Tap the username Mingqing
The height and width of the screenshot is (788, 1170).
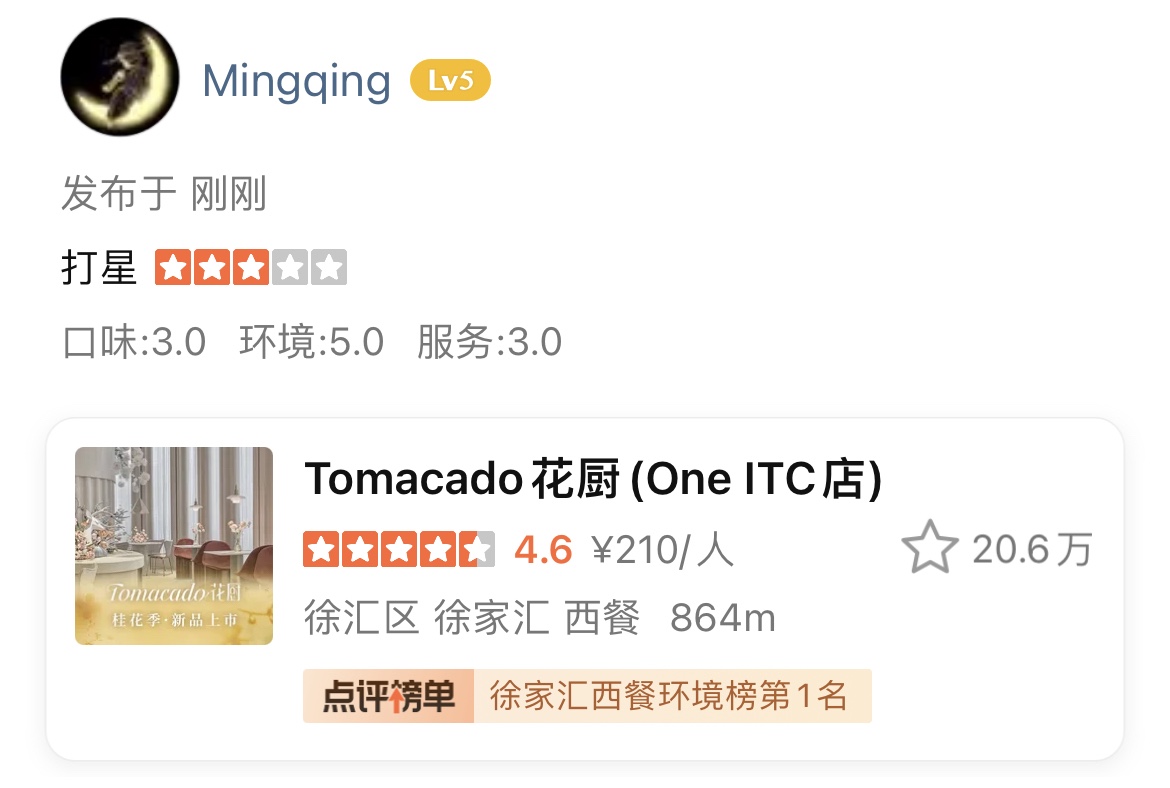(x=297, y=80)
